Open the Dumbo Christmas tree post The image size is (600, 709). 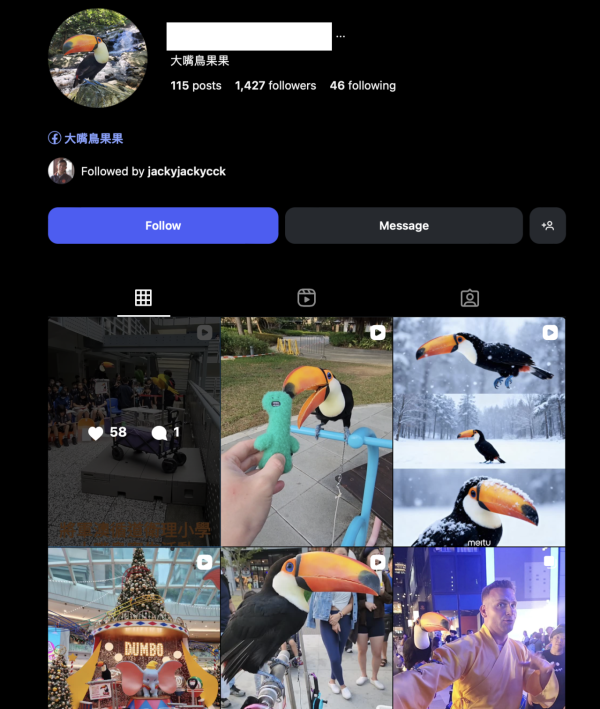pyautogui.click(x=134, y=630)
